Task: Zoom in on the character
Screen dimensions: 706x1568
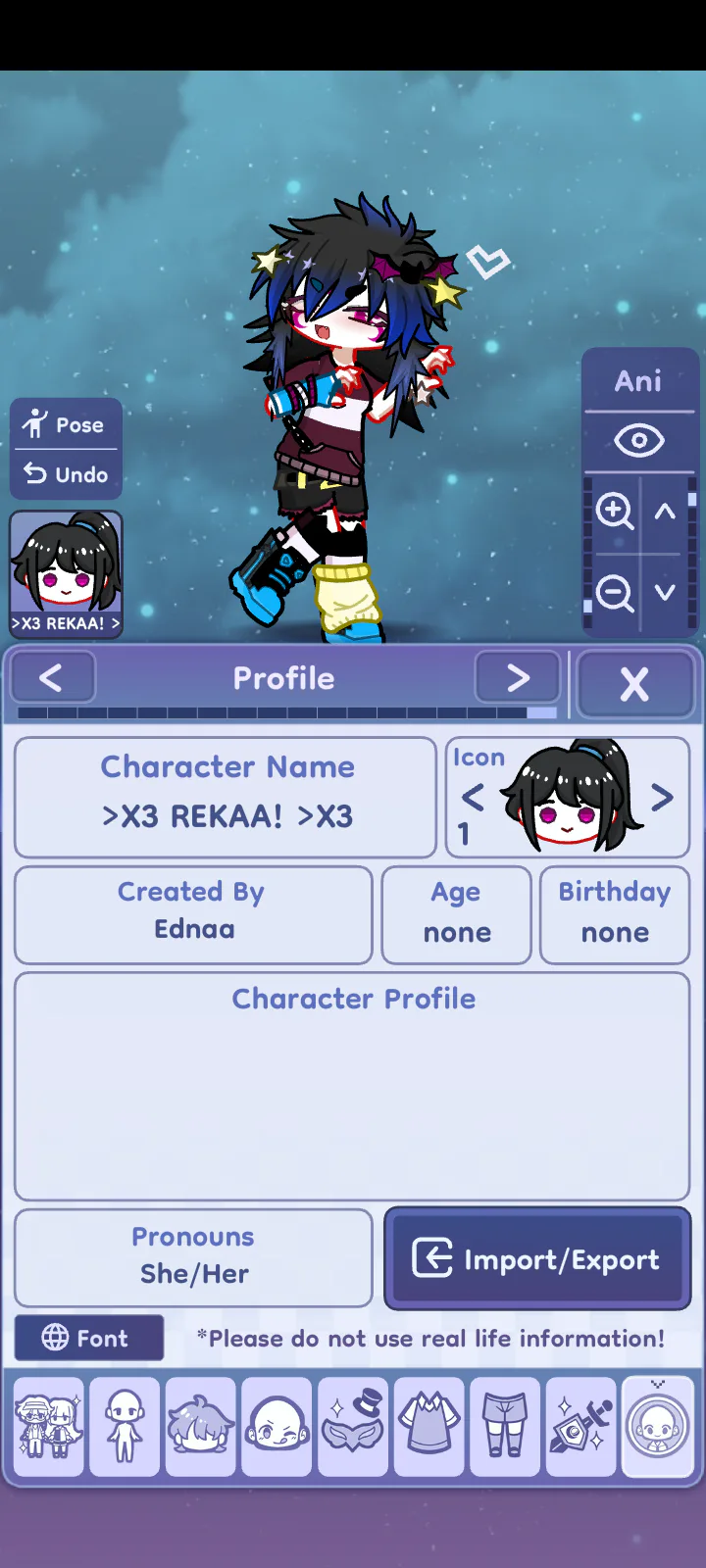Action: (615, 511)
